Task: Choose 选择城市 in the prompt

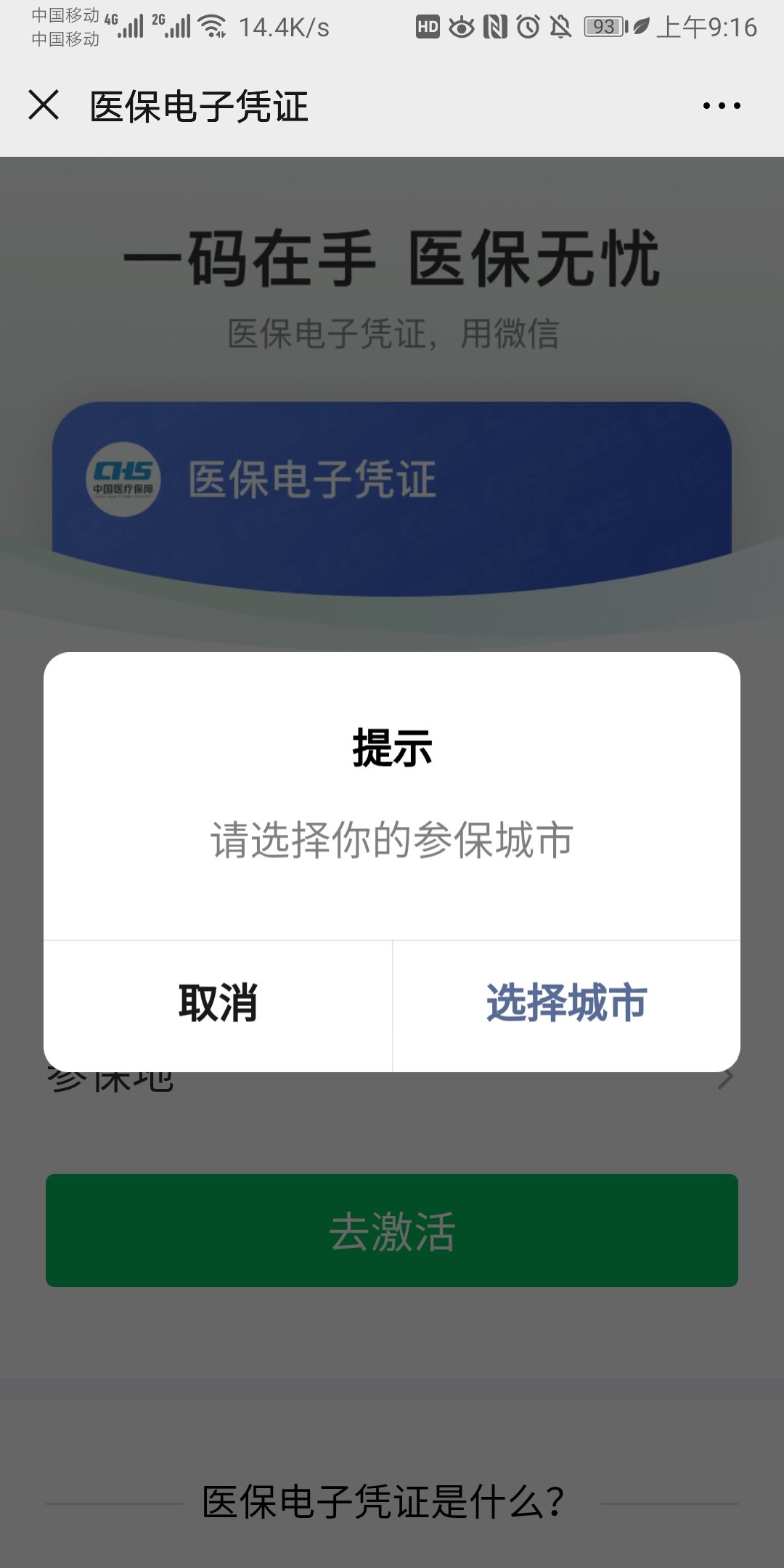Action: pos(566,1005)
